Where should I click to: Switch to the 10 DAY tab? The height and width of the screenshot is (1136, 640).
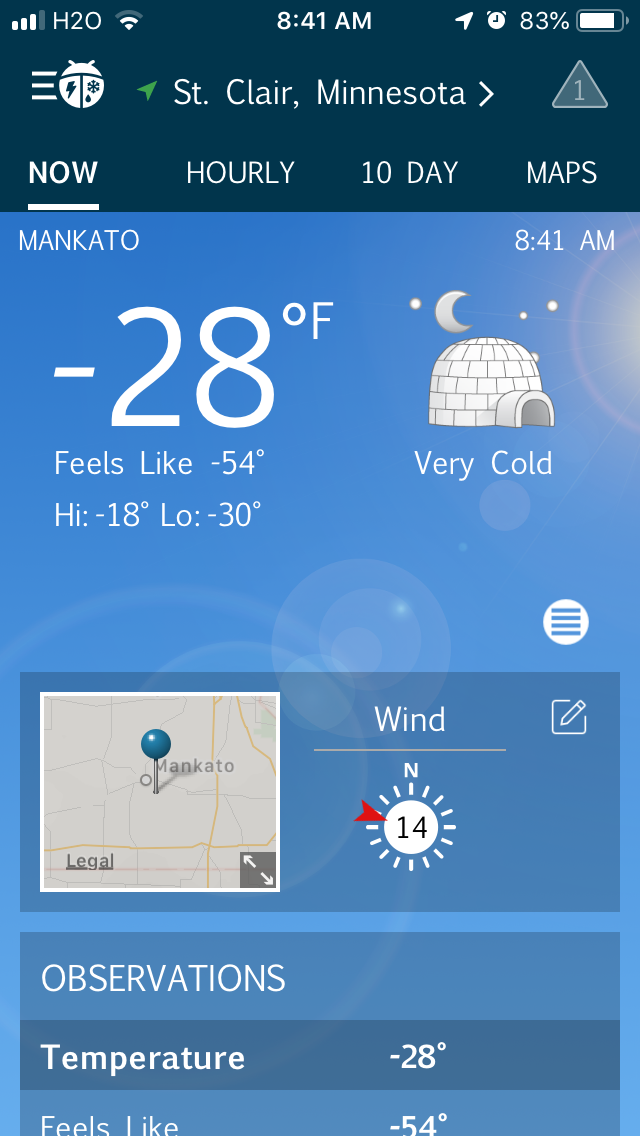coord(409,174)
